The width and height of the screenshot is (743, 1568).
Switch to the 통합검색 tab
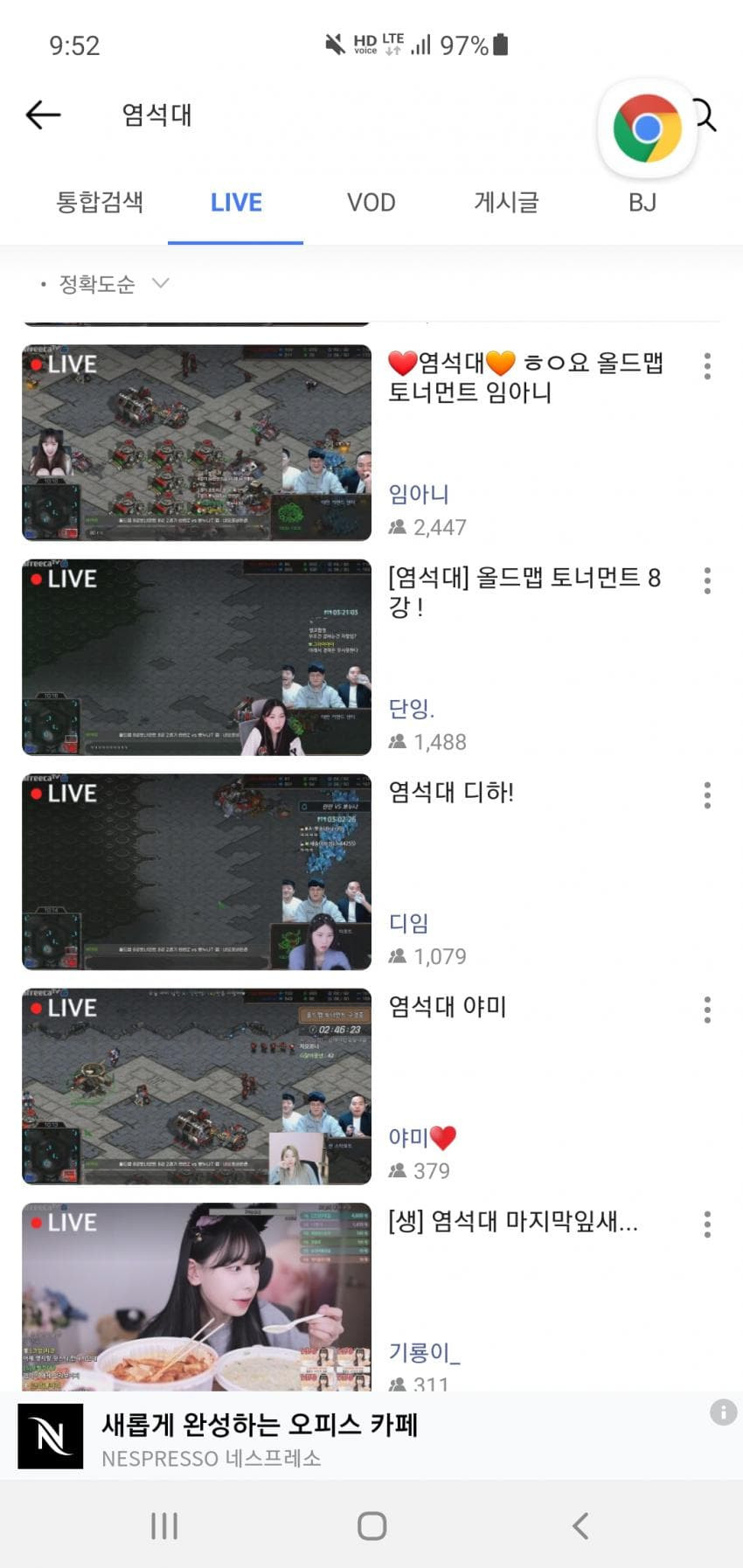(x=100, y=203)
